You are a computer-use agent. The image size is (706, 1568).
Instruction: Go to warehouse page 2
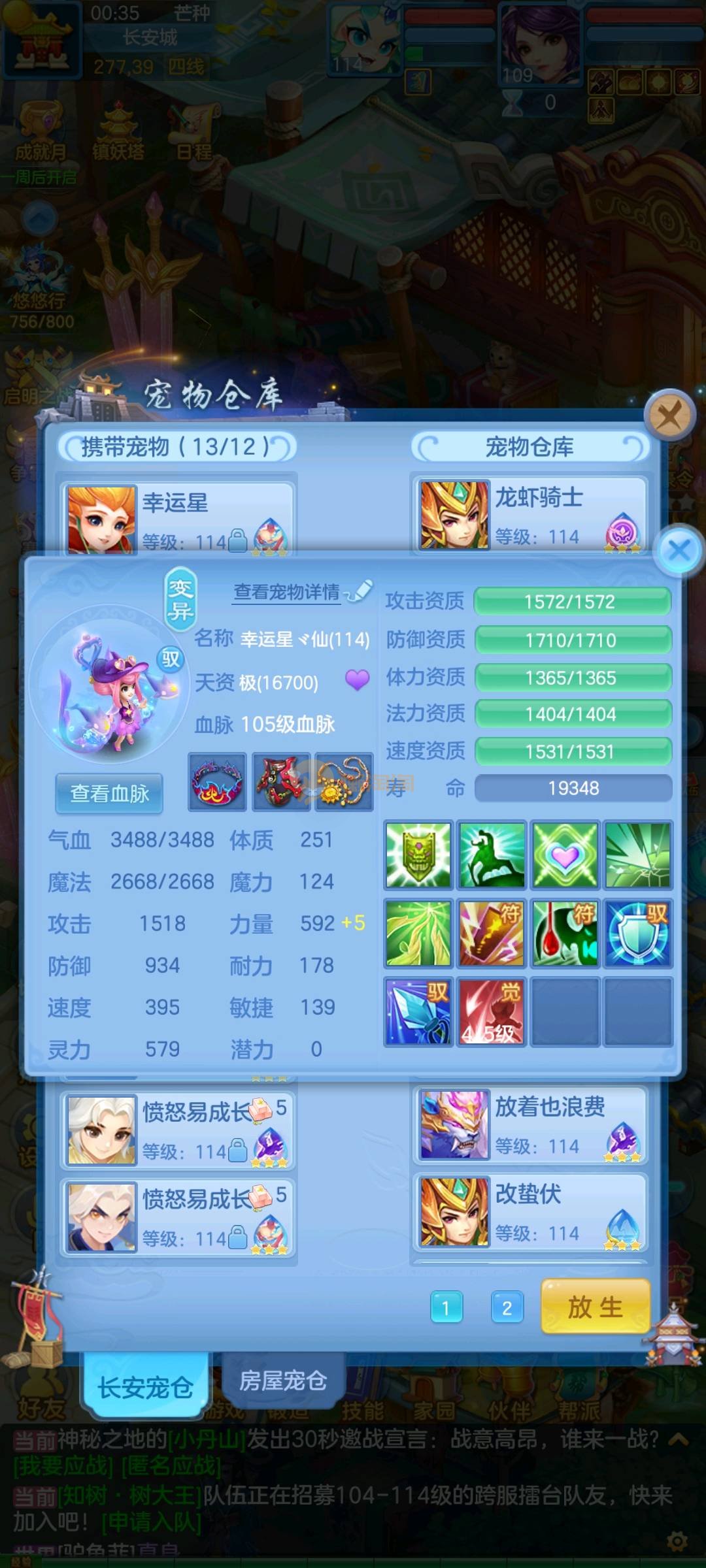point(507,1308)
